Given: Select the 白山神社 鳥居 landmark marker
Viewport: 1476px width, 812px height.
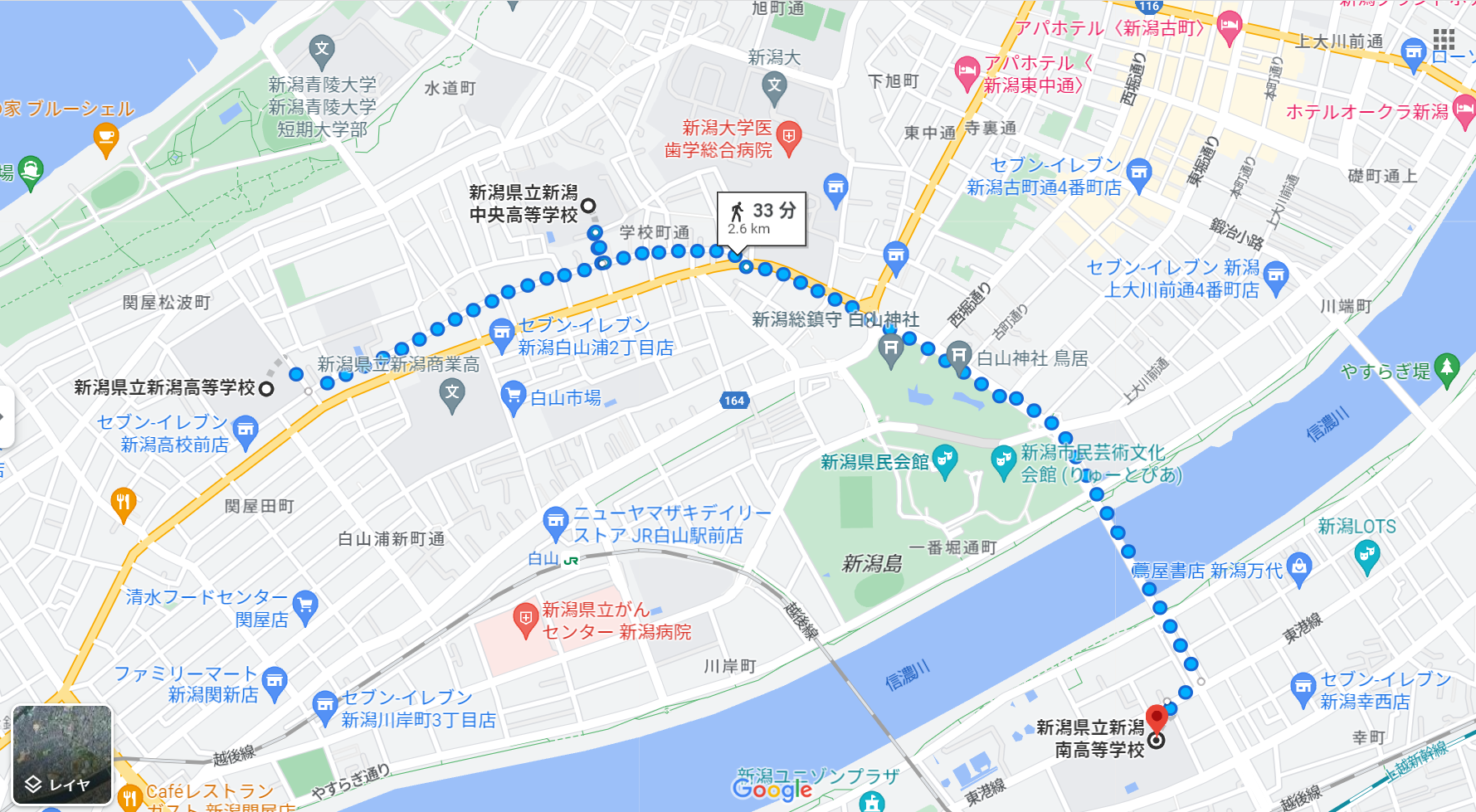Looking at the screenshot, I should click(959, 355).
